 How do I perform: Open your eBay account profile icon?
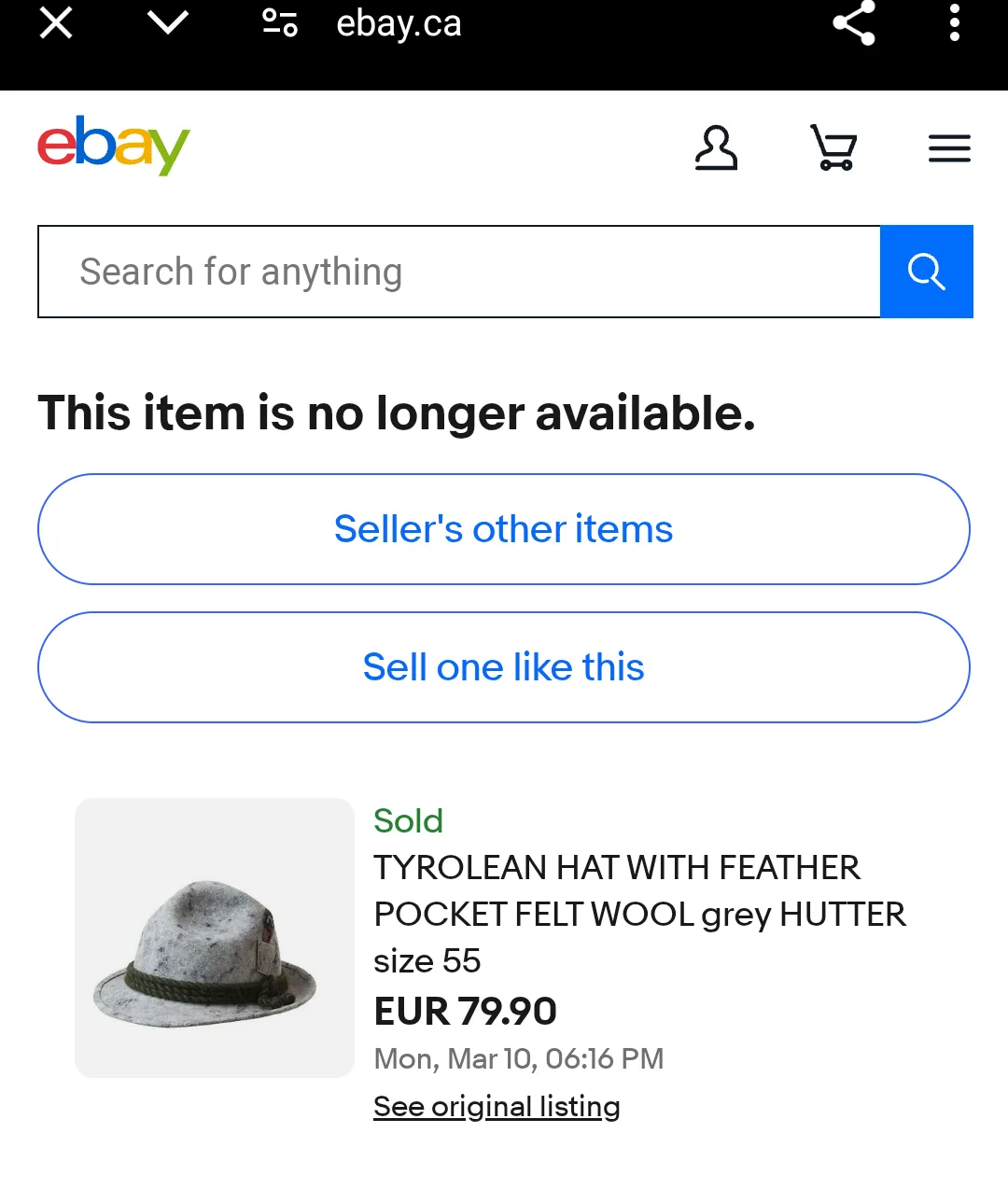point(716,147)
